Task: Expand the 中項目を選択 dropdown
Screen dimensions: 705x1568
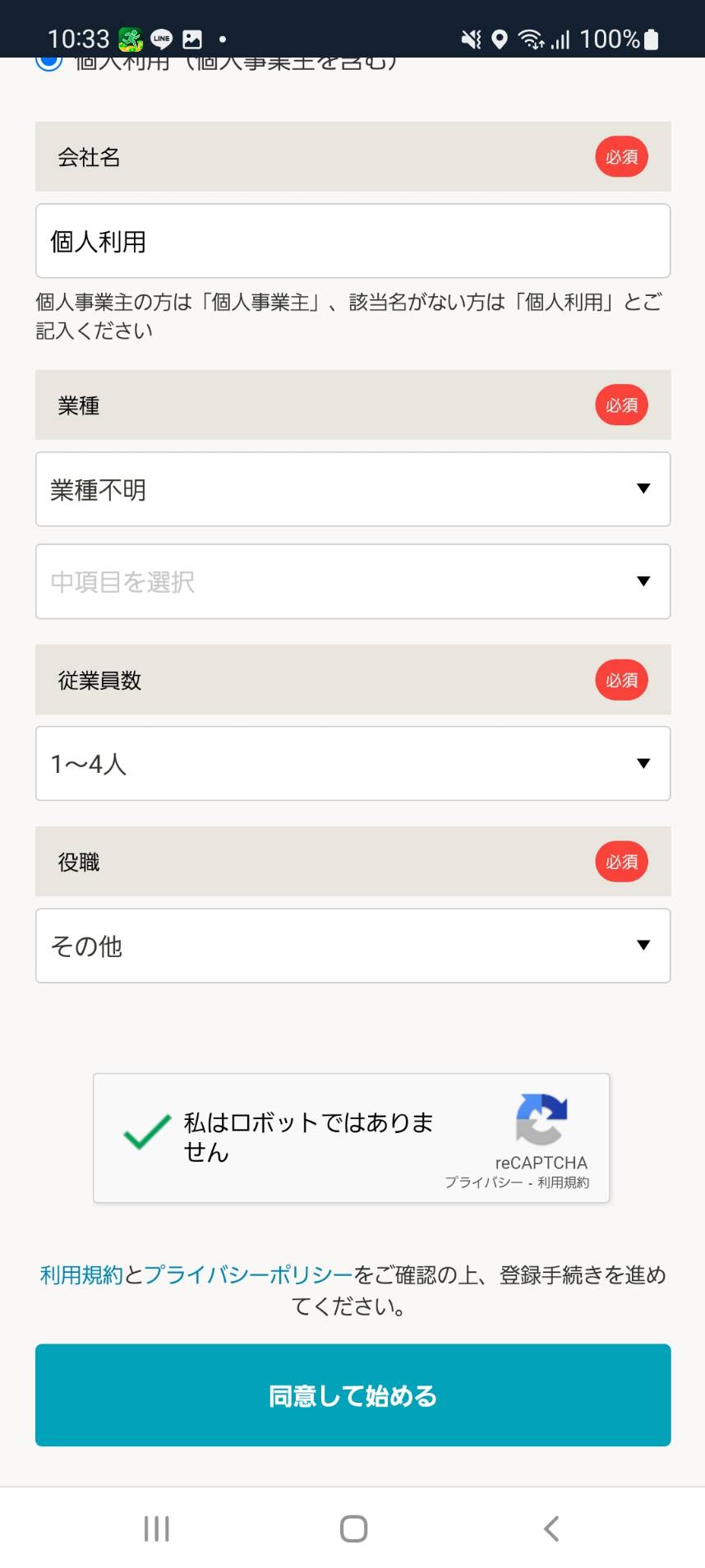Action: pyautogui.click(x=352, y=581)
